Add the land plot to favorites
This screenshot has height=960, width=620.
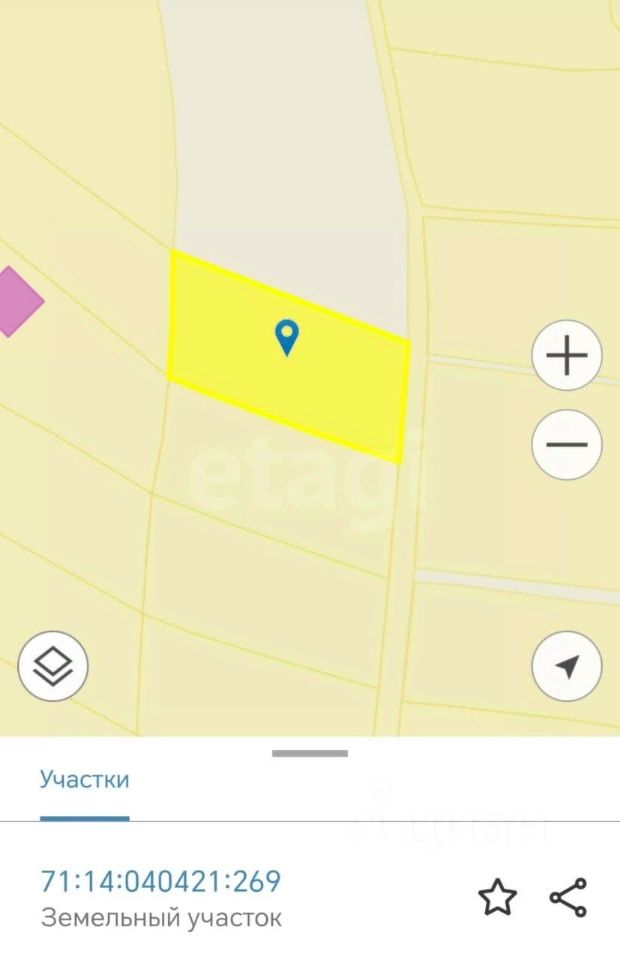pyautogui.click(x=497, y=897)
